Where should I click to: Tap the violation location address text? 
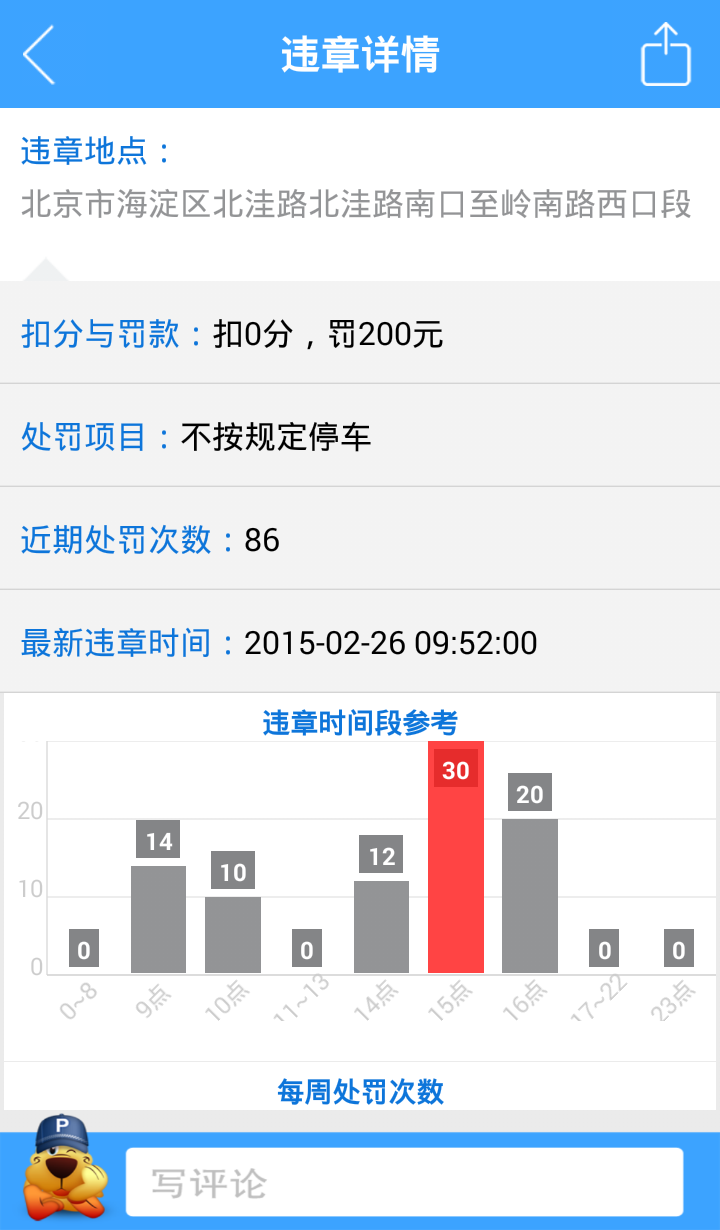tap(360, 205)
